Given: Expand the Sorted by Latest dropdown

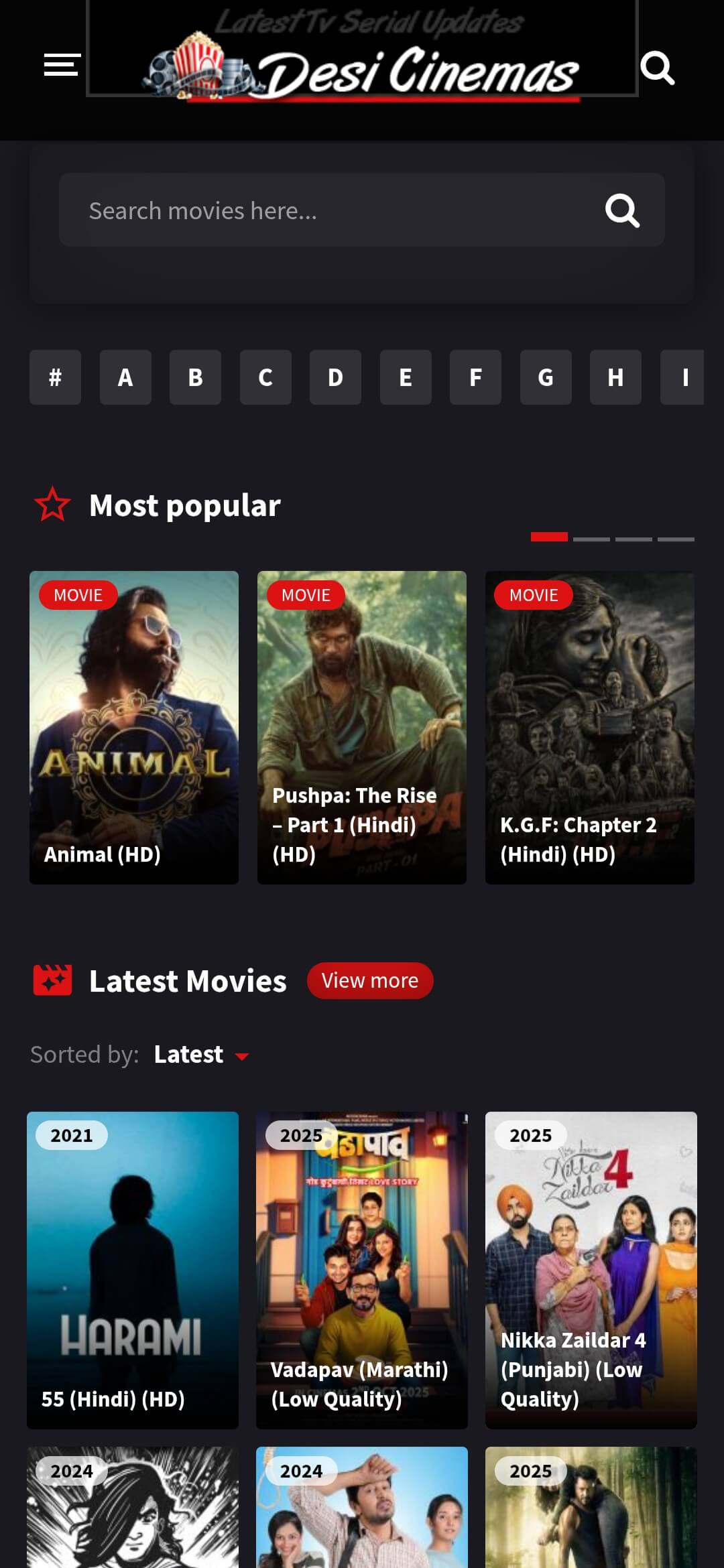Looking at the screenshot, I should tap(201, 1055).
